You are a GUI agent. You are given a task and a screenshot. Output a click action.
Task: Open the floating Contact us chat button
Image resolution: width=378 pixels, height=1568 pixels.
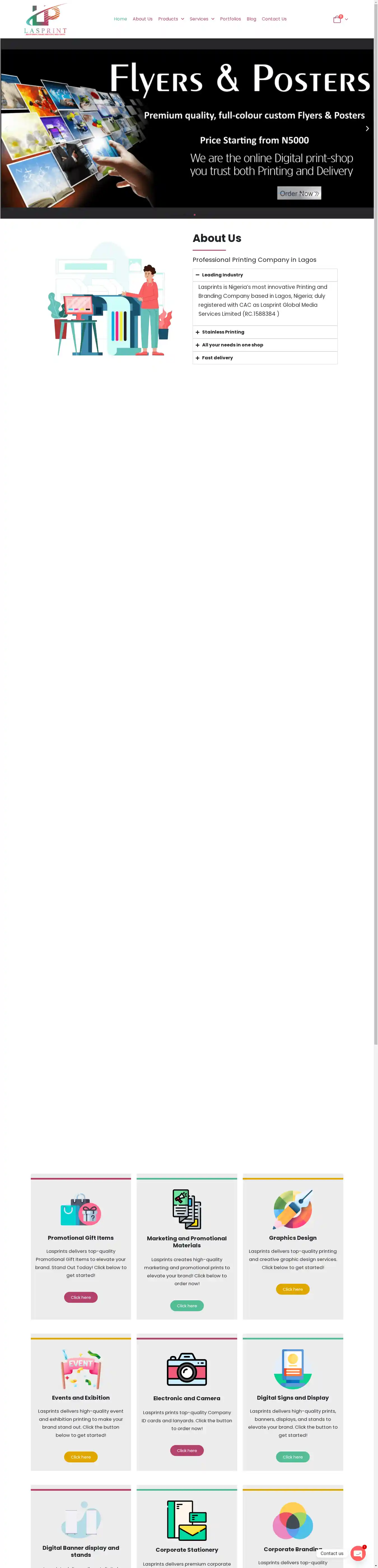click(358, 1553)
